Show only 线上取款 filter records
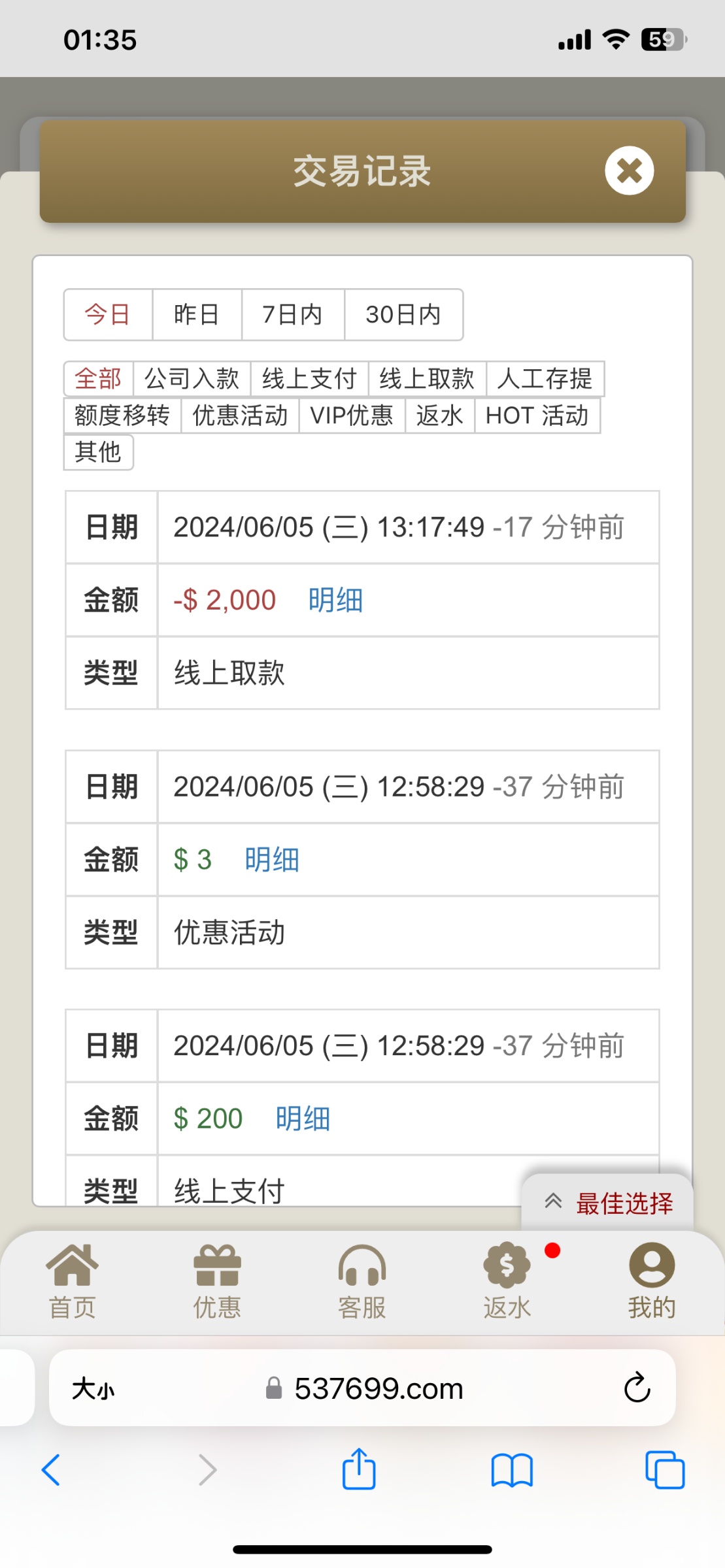 coord(427,378)
